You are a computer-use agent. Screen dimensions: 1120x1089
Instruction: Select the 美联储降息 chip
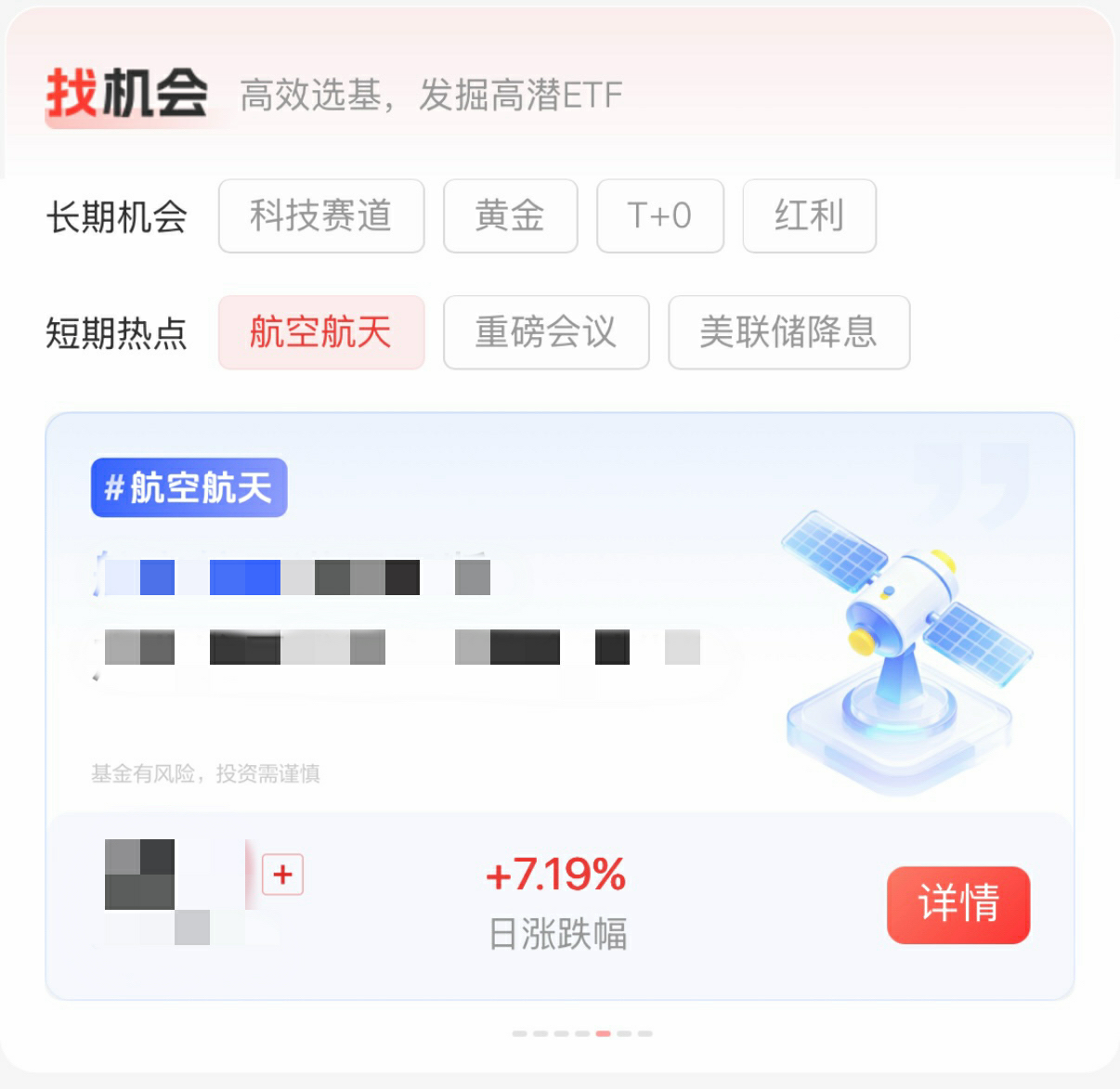(x=788, y=332)
